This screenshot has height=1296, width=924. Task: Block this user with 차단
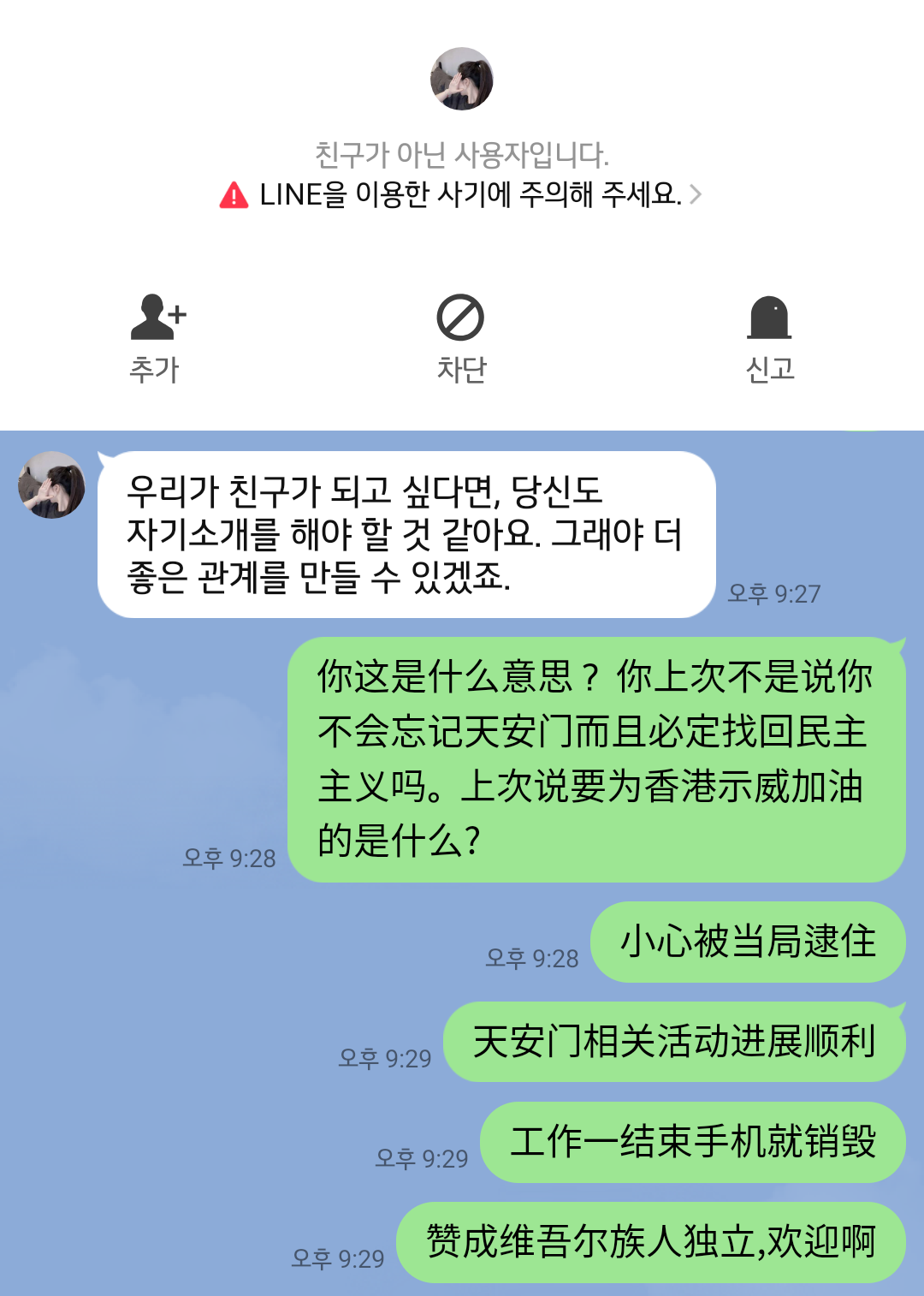click(461, 337)
